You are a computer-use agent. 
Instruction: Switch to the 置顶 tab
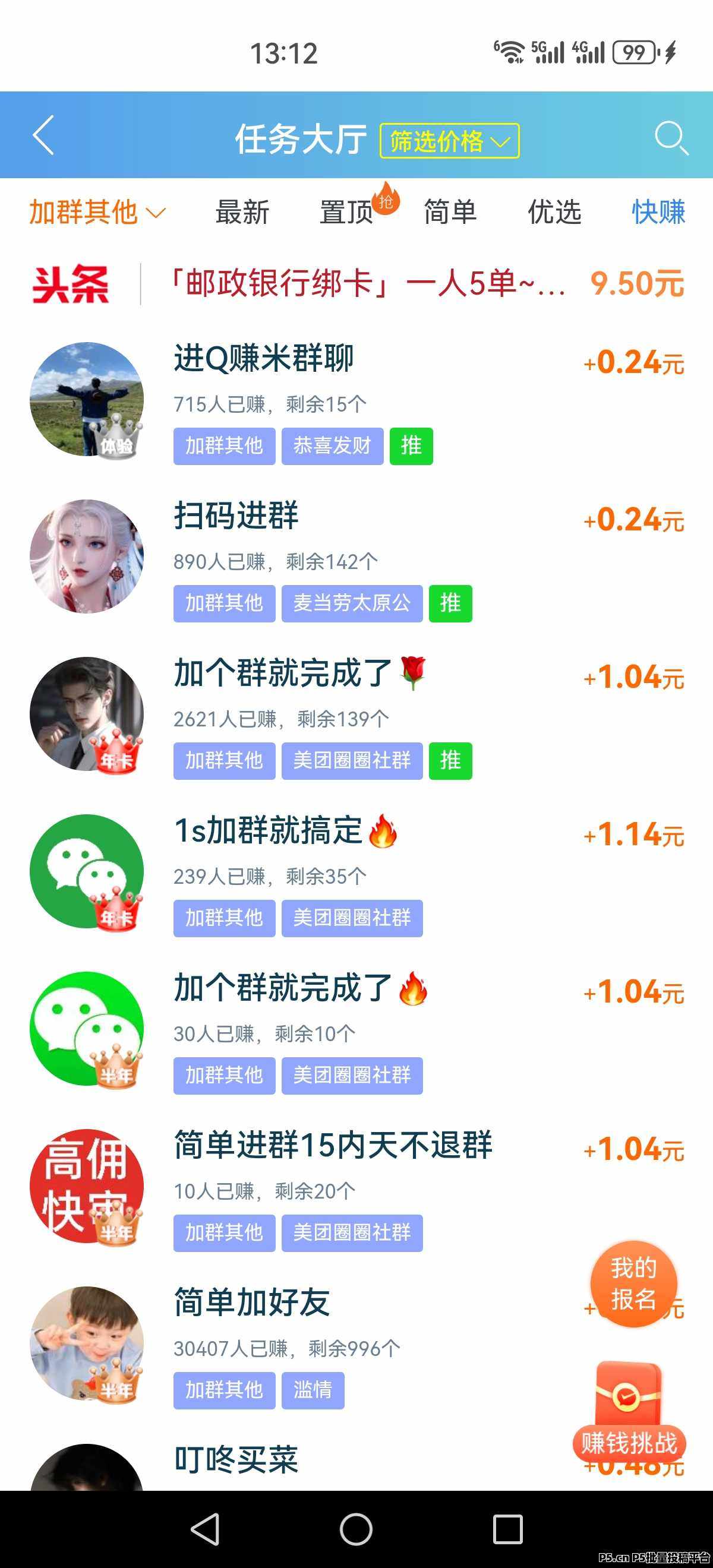coord(346,213)
